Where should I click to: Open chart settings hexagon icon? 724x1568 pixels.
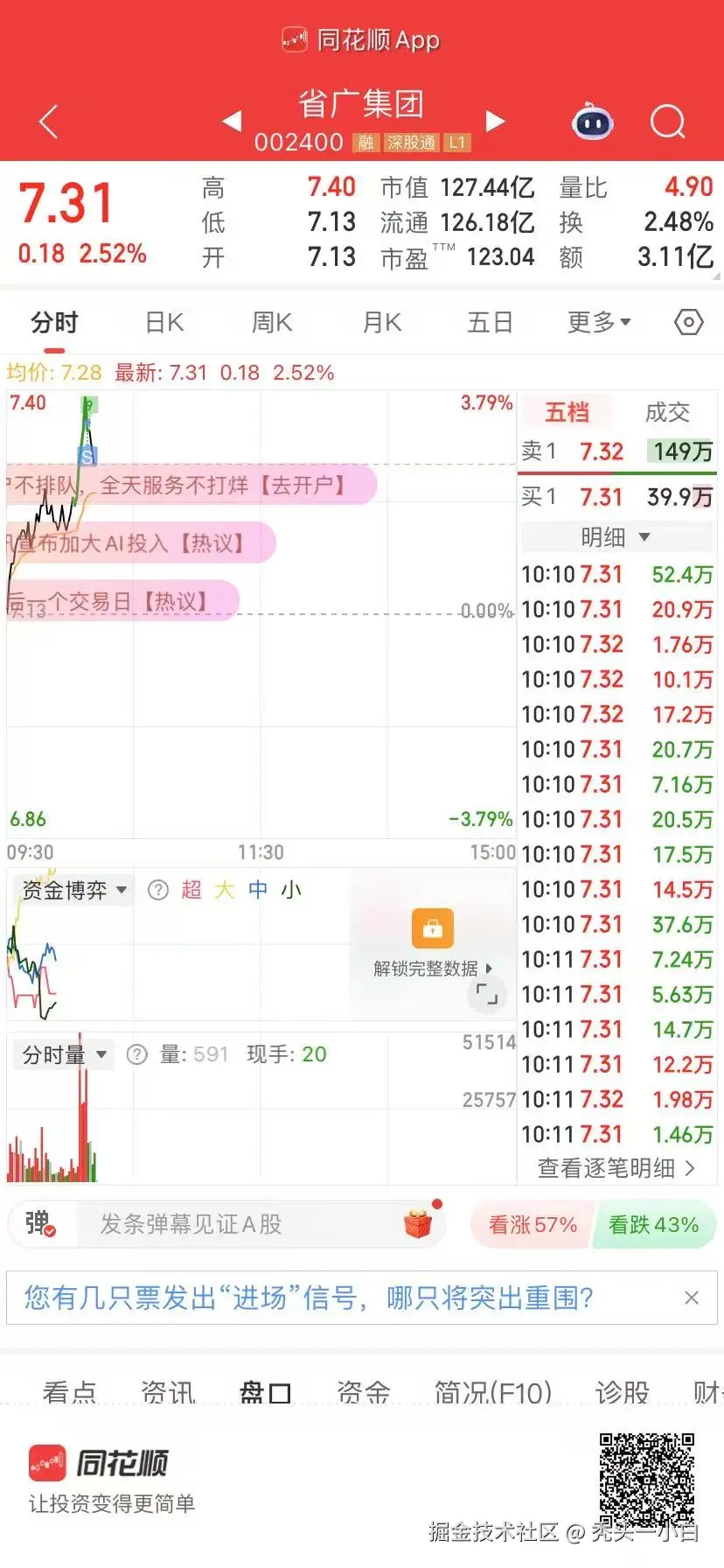click(688, 323)
